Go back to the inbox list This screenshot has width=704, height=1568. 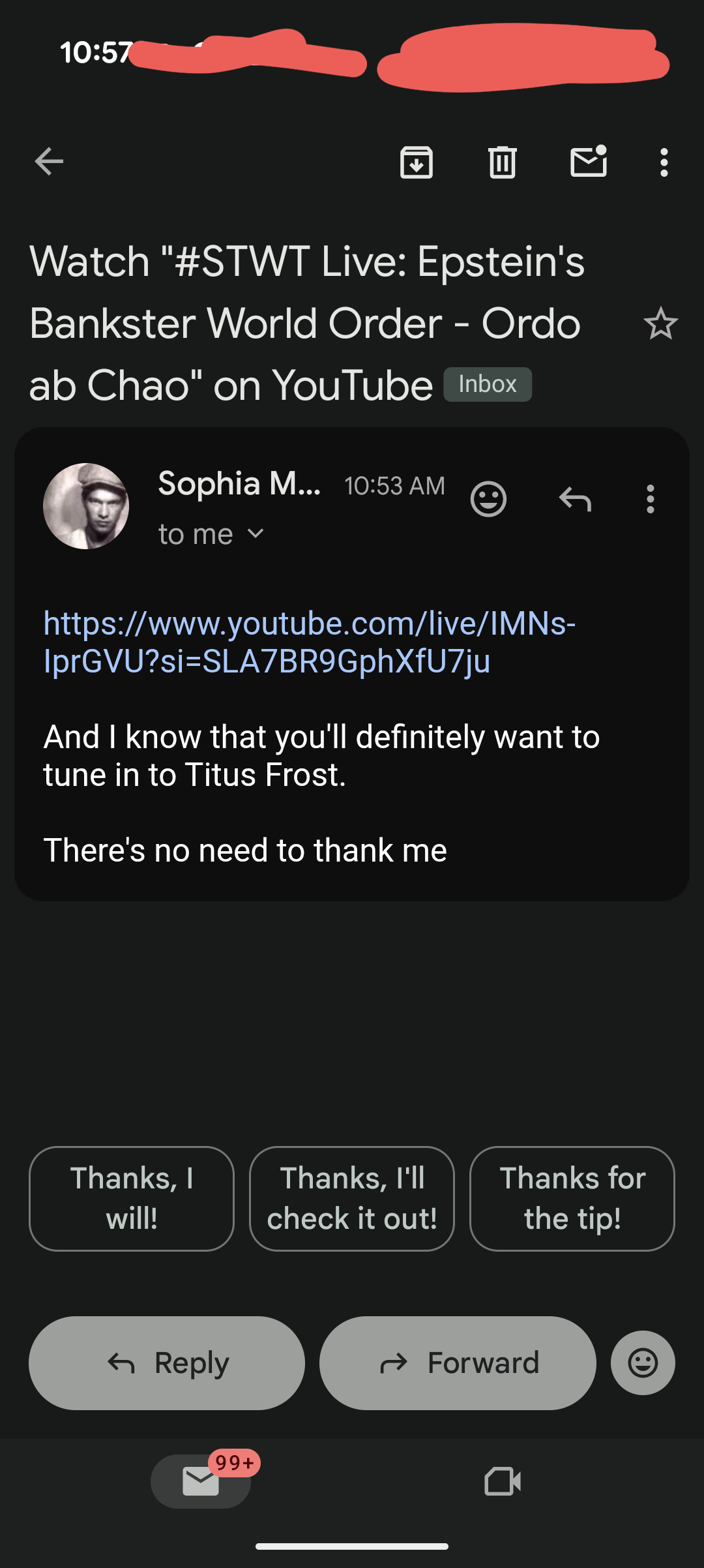(49, 162)
